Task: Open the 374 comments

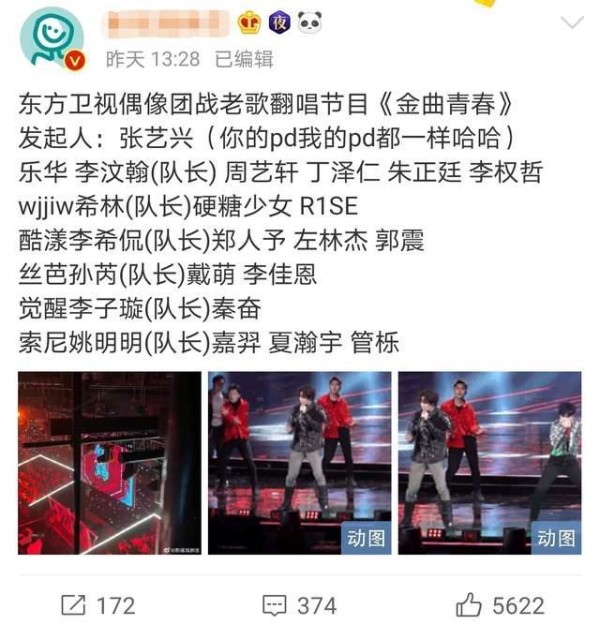Action: coord(299,604)
